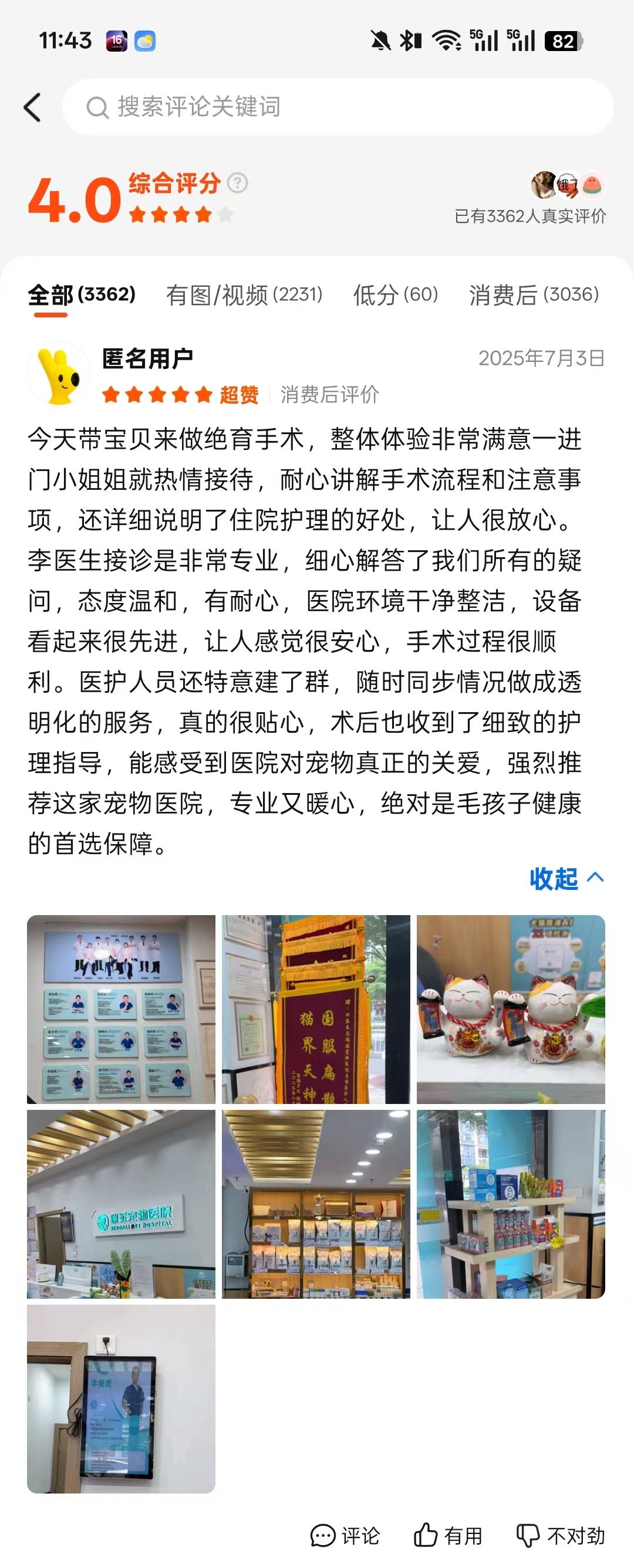Select the 全部 (3362) reviews tab
The height and width of the screenshot is (1568, 634).
tap(82, 295)
